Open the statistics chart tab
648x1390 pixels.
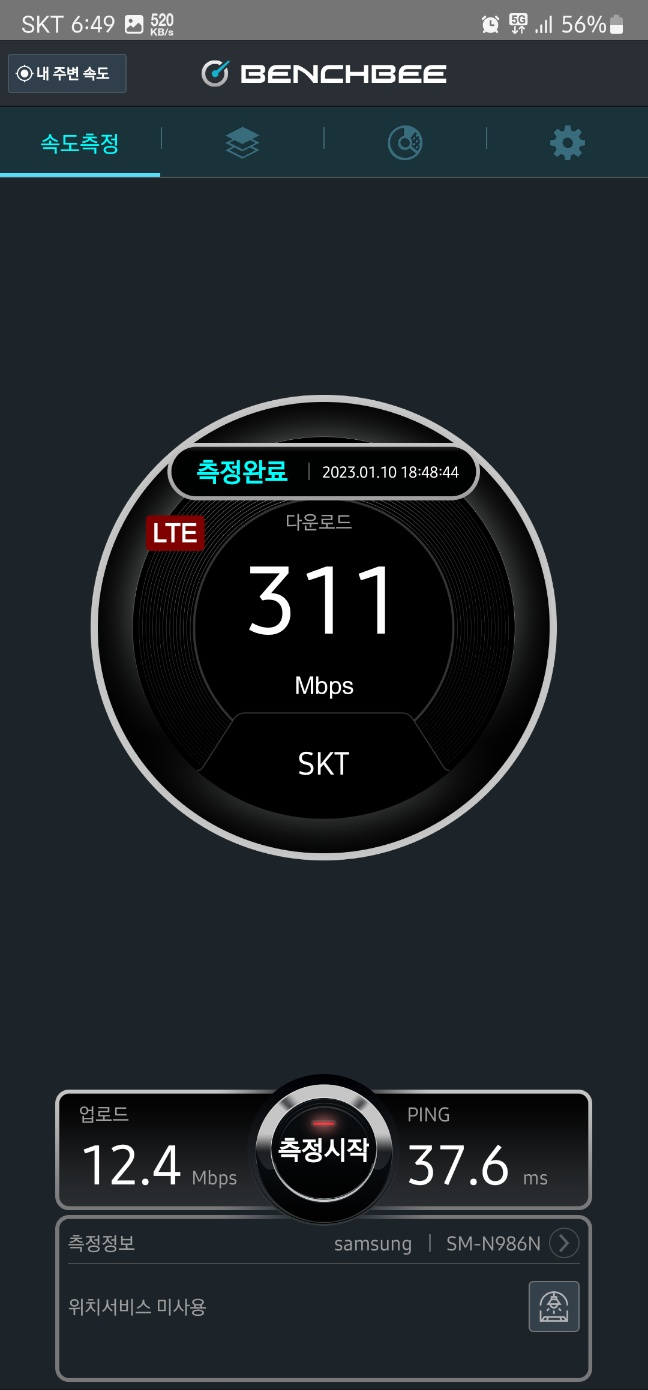pyautogui.click(x=405, y=143)
